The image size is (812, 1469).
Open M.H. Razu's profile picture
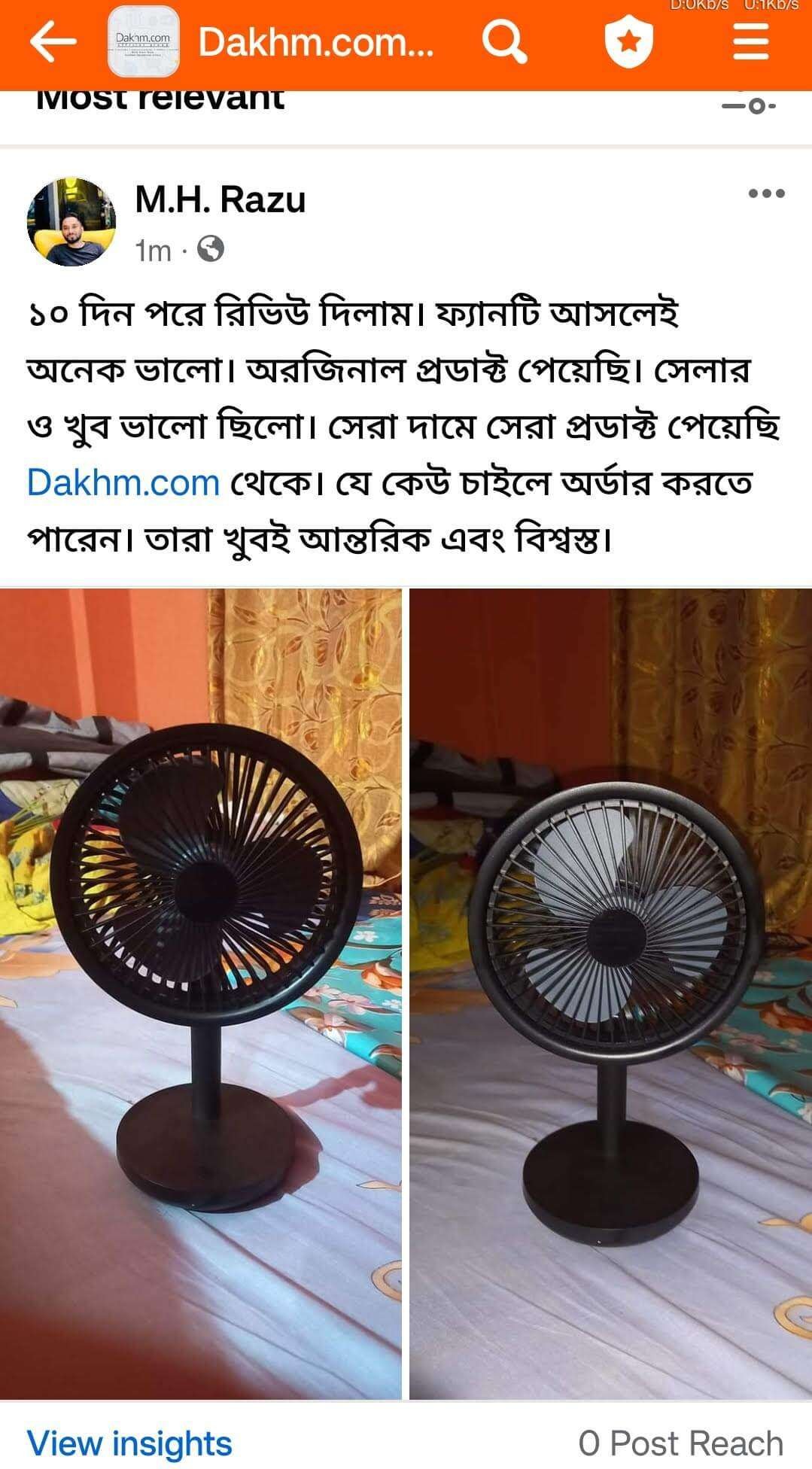click(71, 222)
